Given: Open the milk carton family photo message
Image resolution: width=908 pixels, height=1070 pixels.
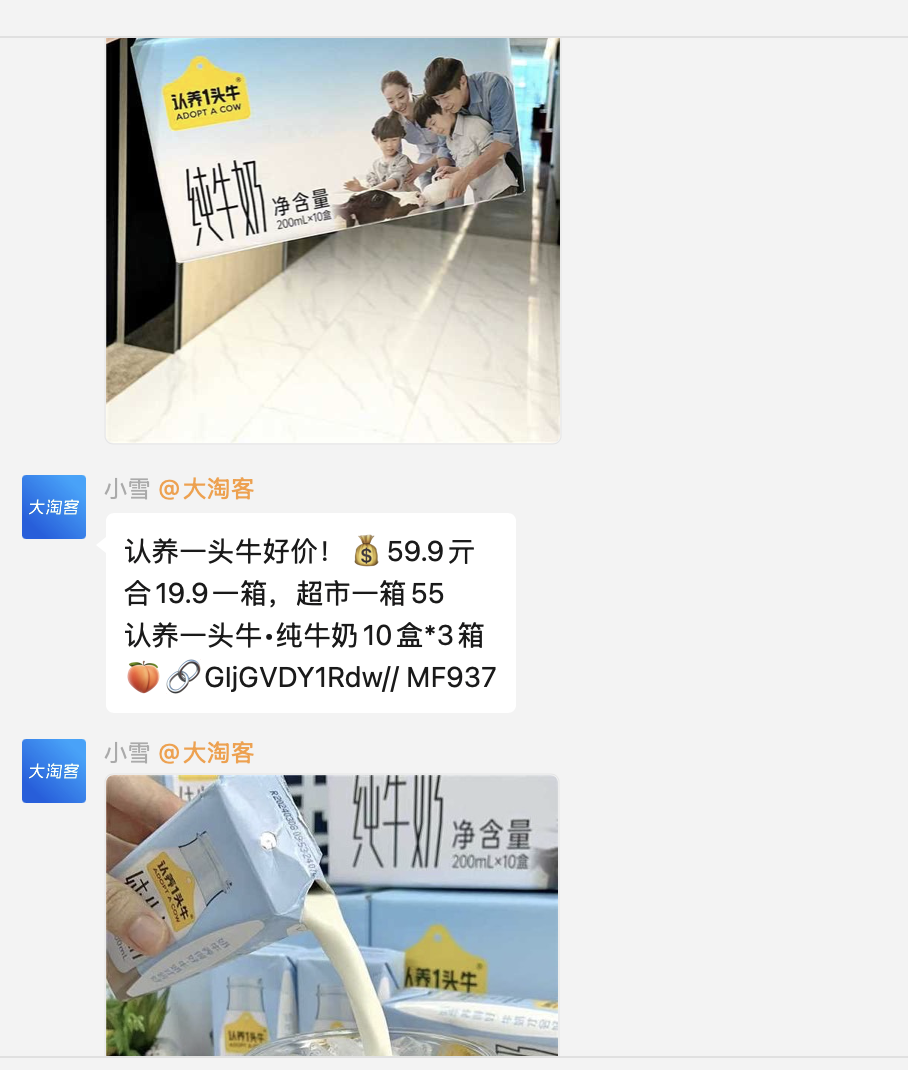Looking at the screenshot, I should click(332, 240).
